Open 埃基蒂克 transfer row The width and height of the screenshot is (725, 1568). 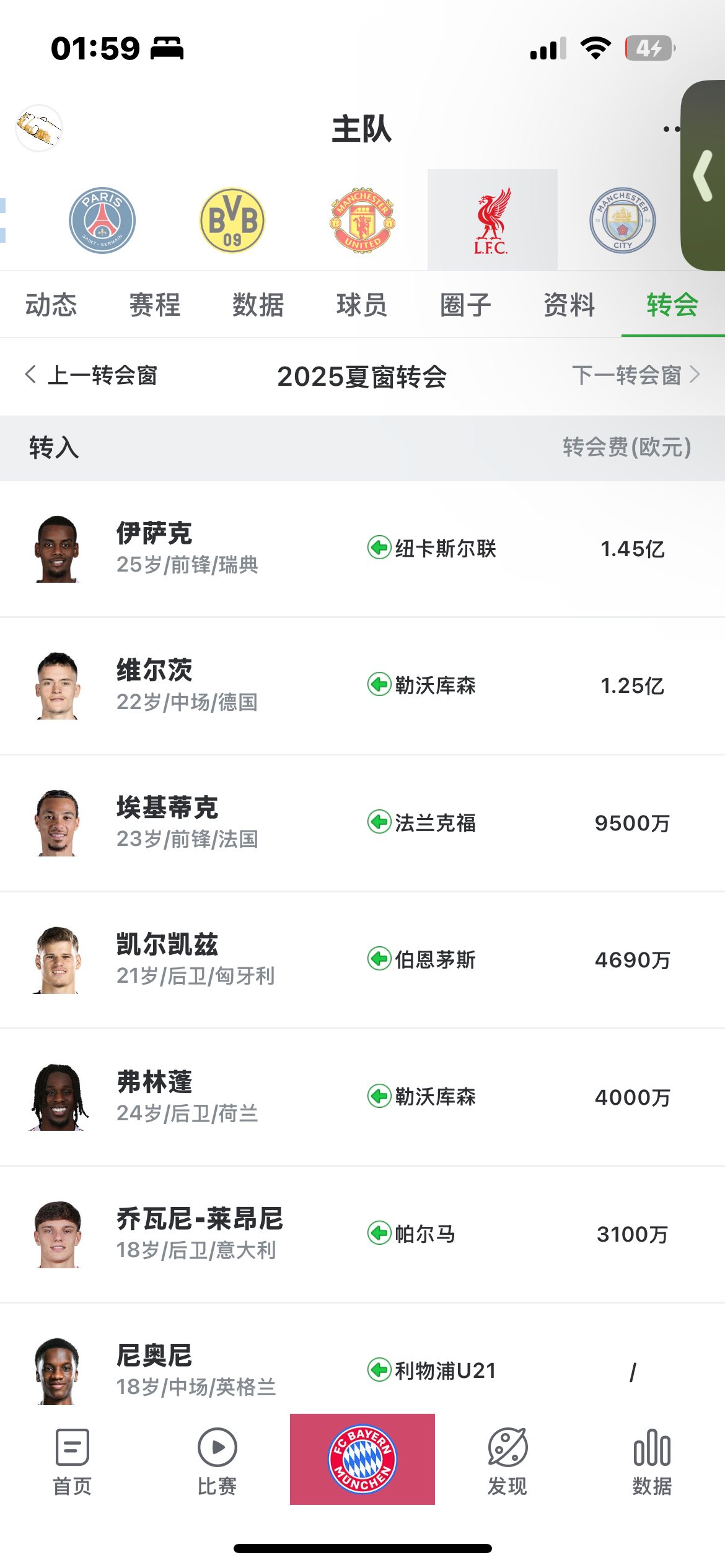362,823
